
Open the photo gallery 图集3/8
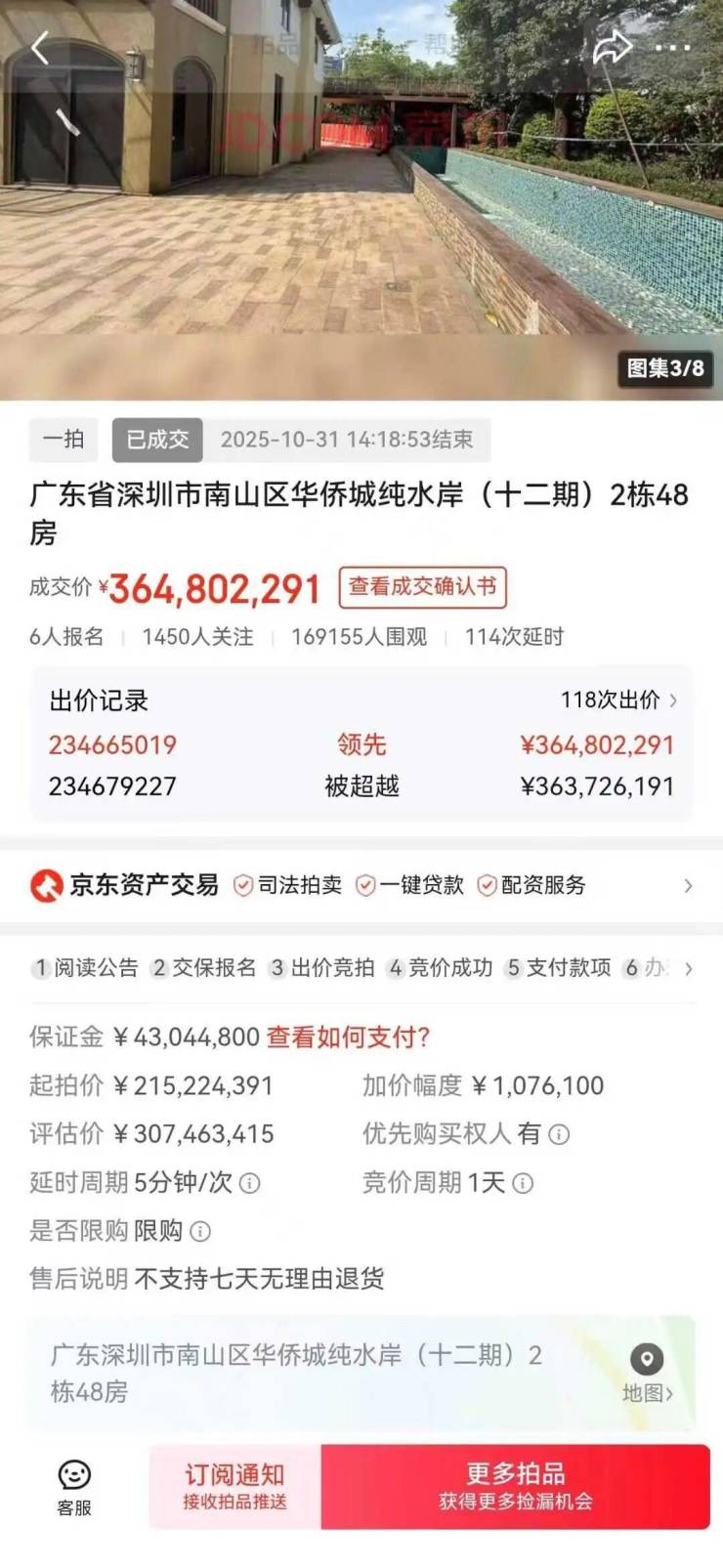pyautogui.click(x=664, y=368)
